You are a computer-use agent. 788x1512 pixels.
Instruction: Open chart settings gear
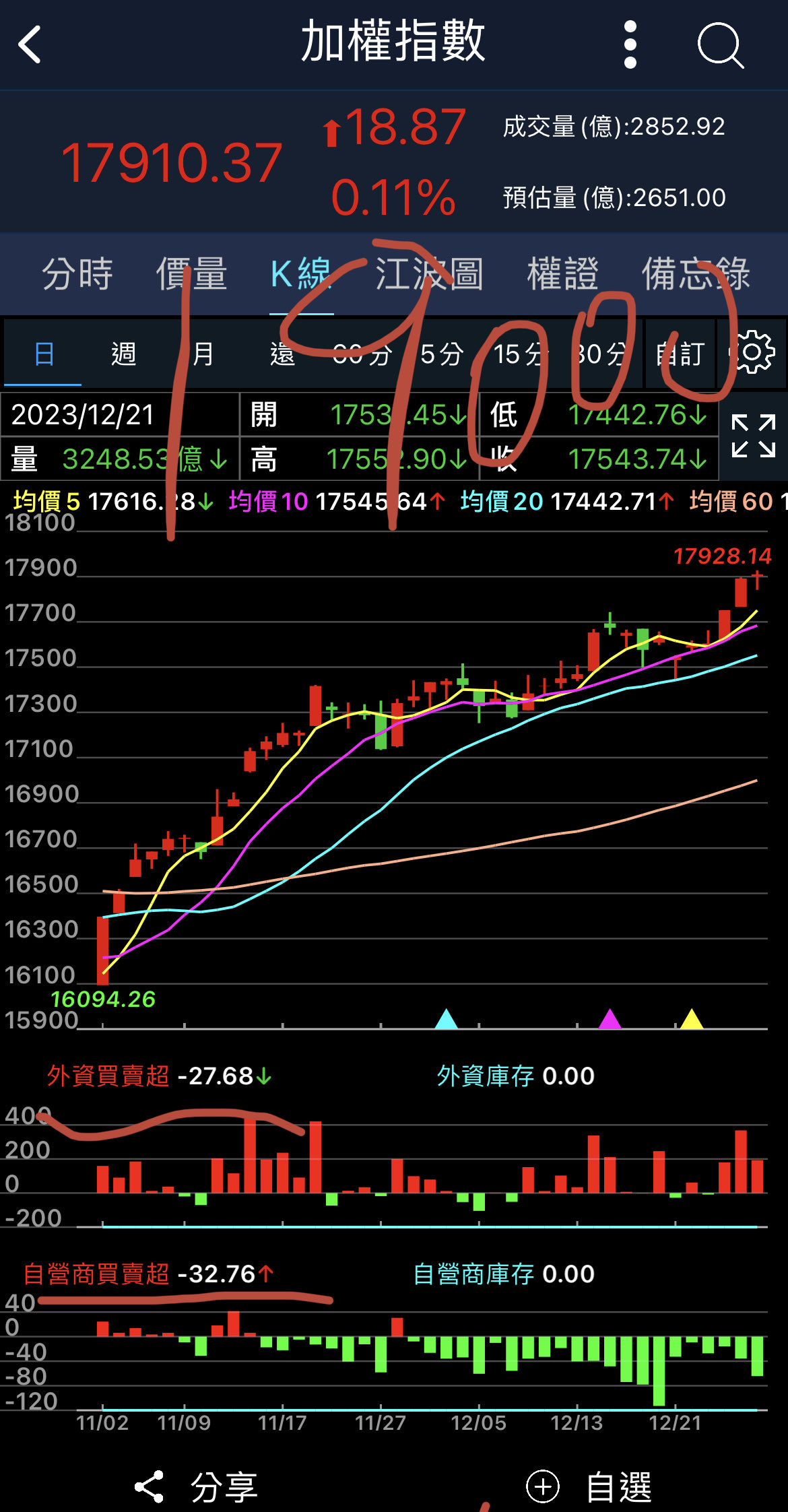point(752,352)
